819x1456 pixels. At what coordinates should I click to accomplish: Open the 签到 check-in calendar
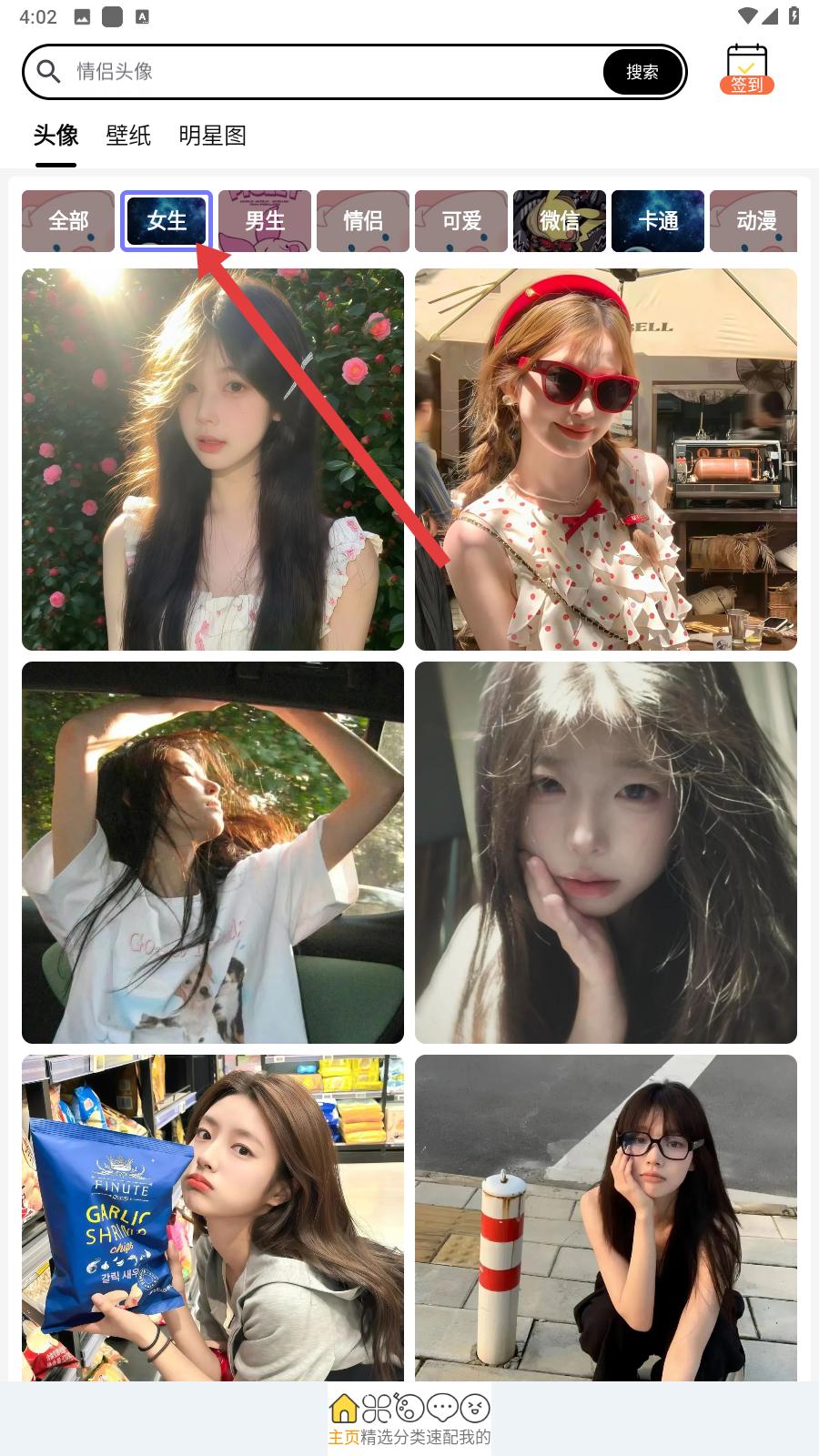[746, 70]
